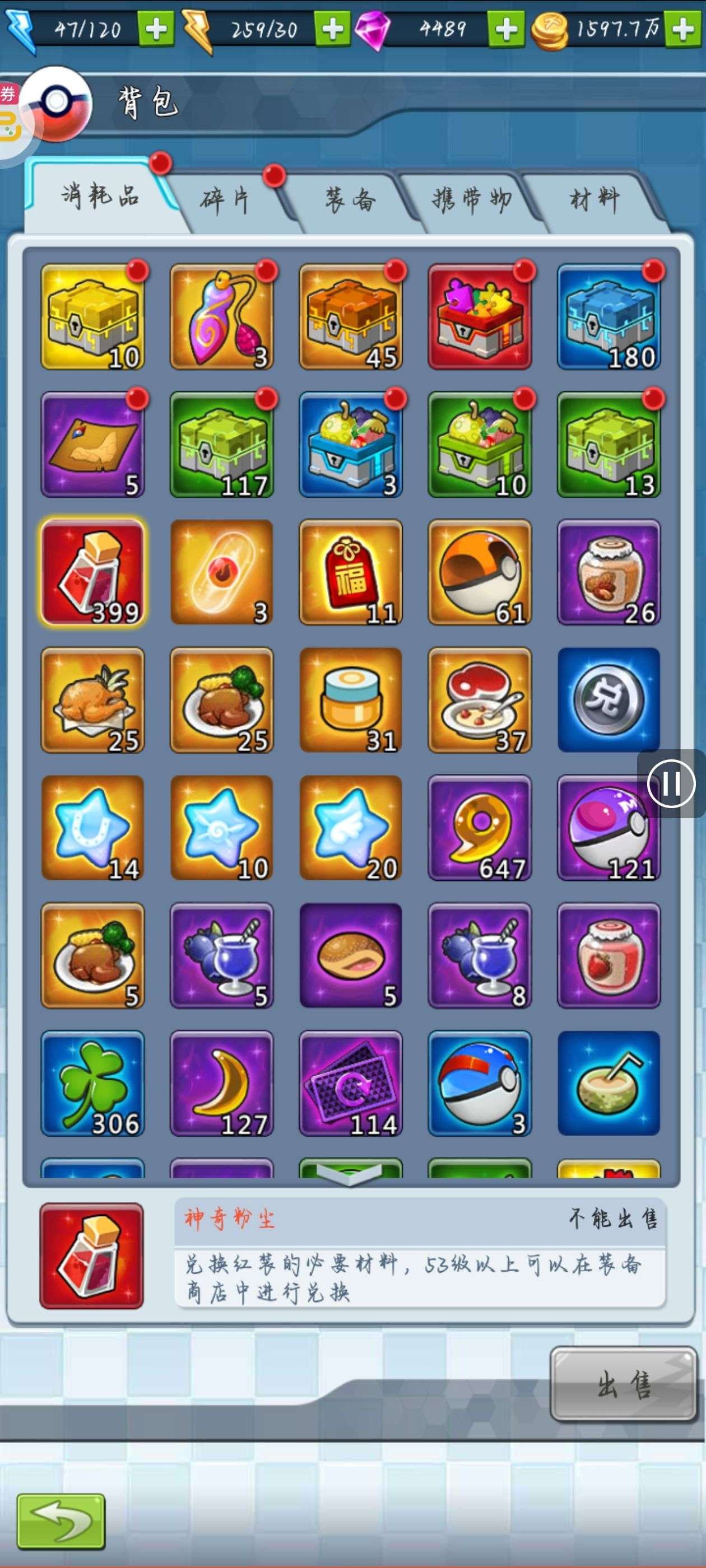Viewport: 706px width, 1568px height.
Task: Switch to the 碎片 tab
Action: (225, 200)
